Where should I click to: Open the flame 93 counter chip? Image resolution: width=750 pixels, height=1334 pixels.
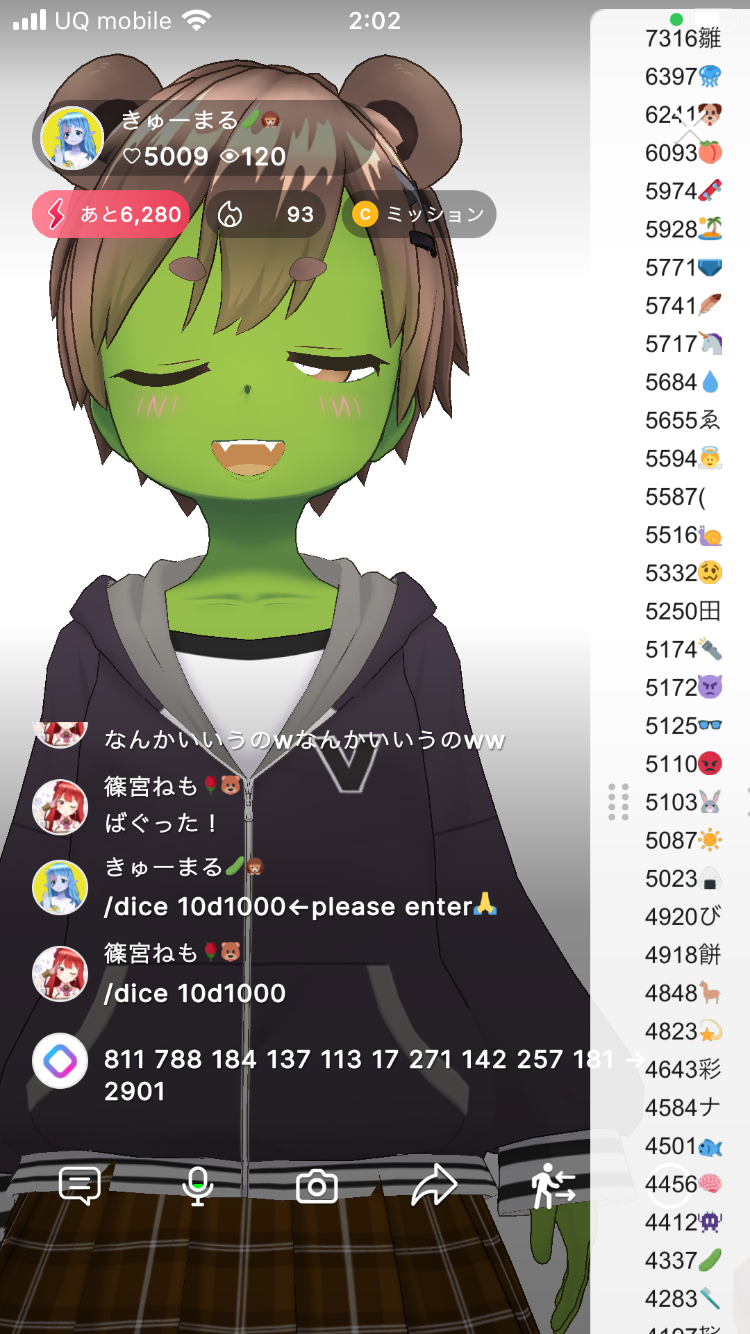[x=266, y=214]
